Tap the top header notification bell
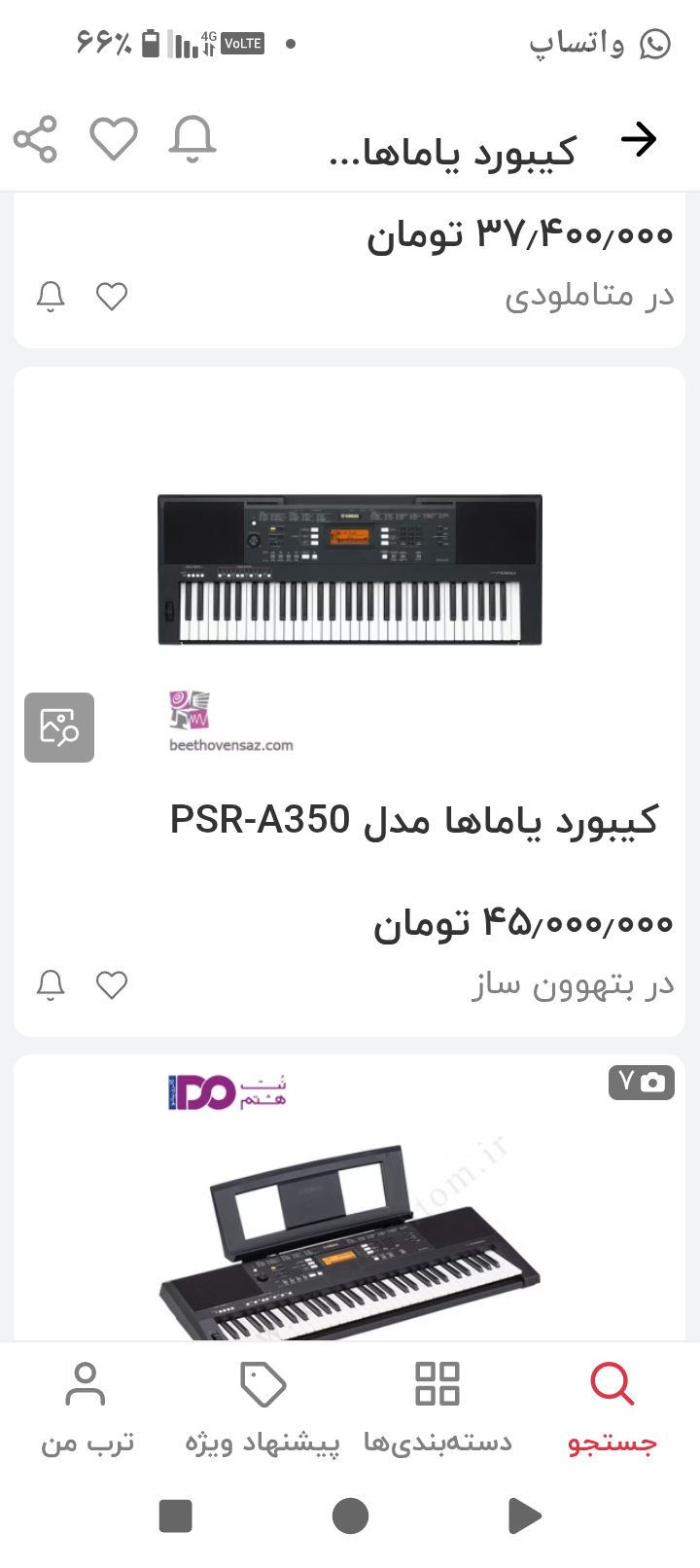700x1568 pixels. (x=192, y=140)
